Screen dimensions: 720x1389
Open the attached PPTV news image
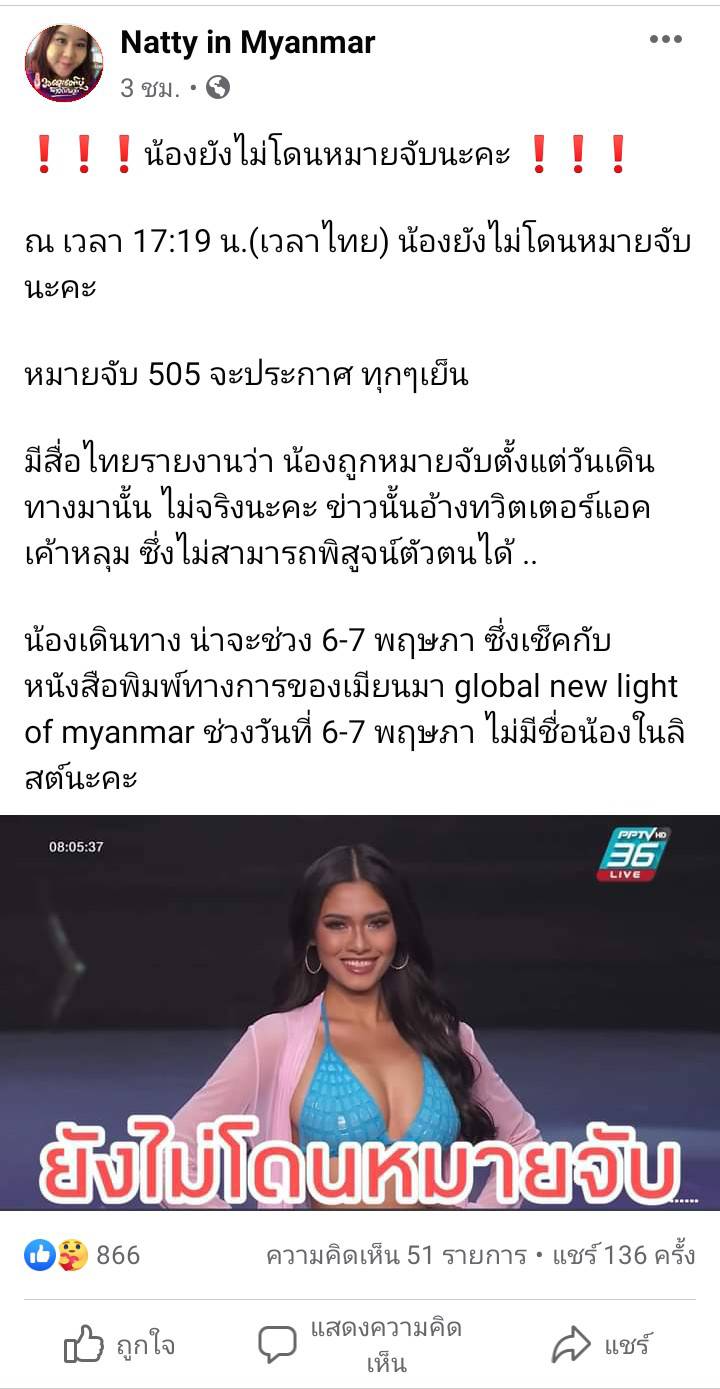click(x=360, y=1012)
